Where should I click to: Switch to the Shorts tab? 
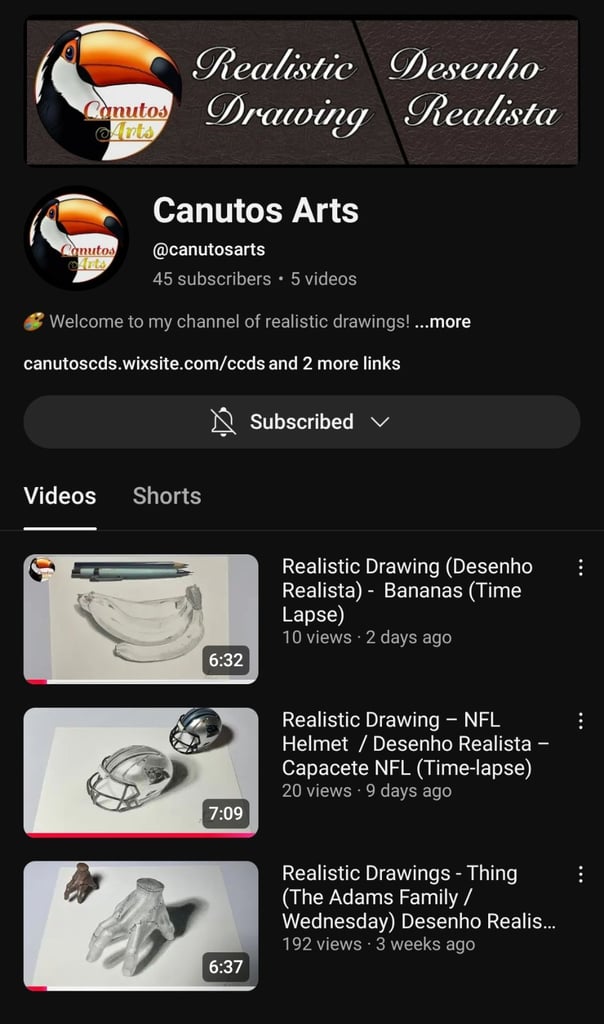pos(166,496)
